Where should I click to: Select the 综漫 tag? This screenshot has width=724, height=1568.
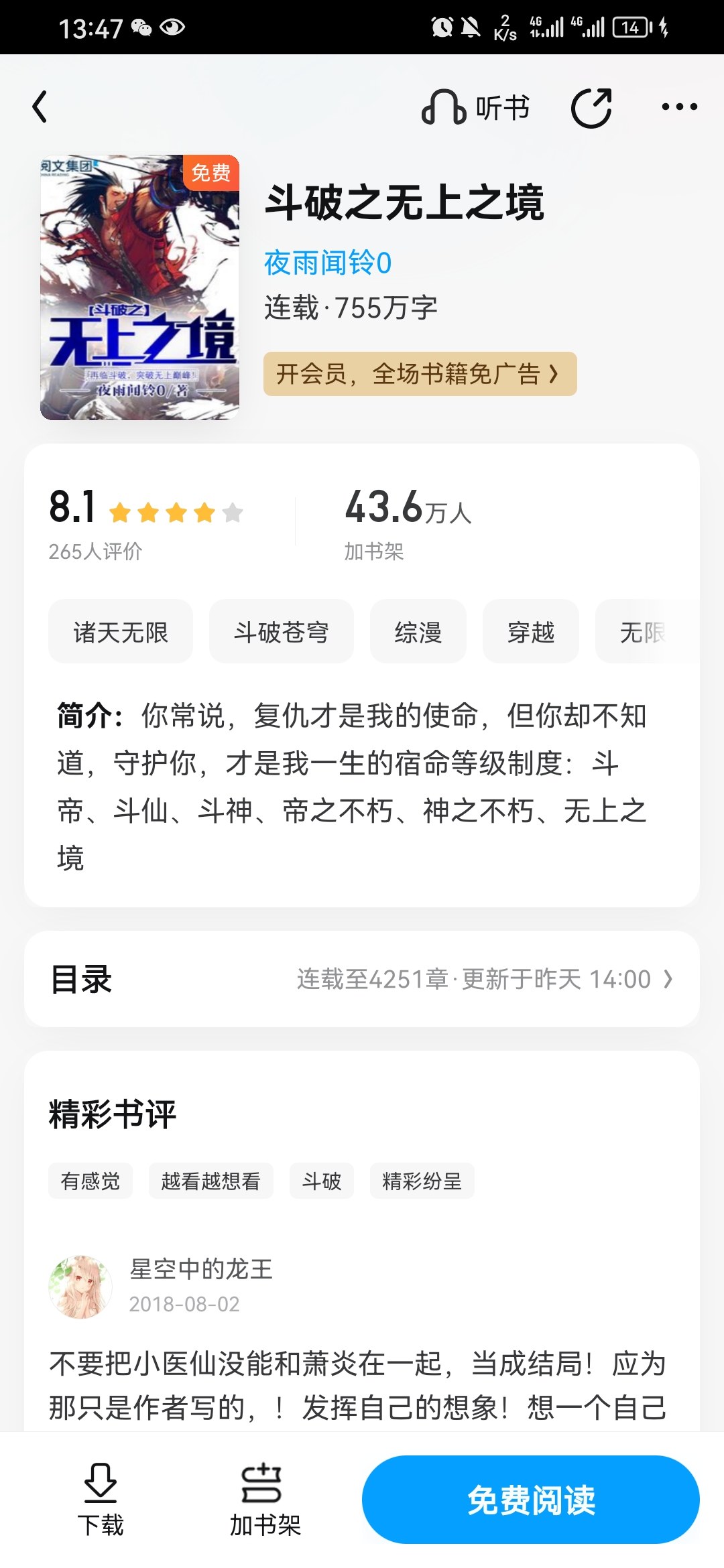click(x=418, y=631)
